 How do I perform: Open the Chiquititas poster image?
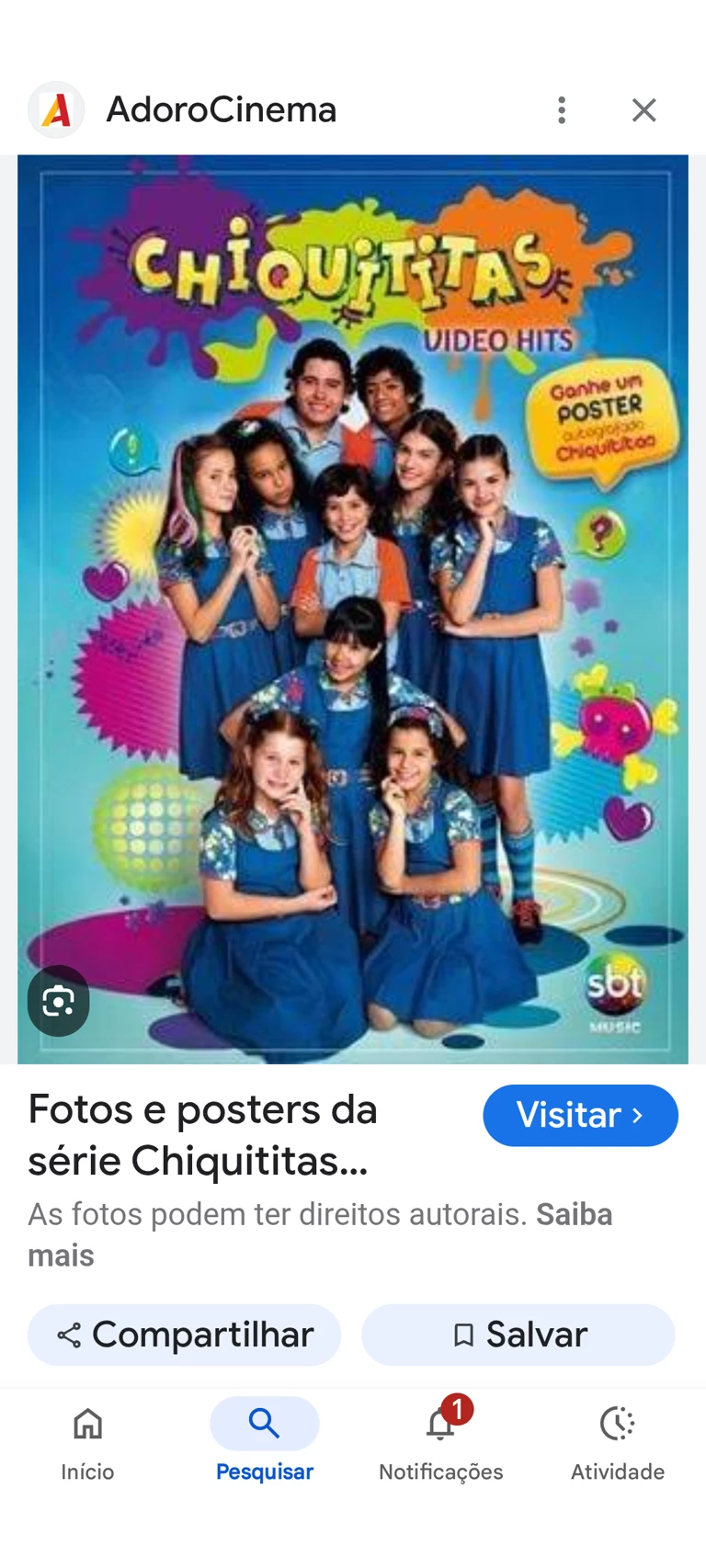click(x=353, y=607)
